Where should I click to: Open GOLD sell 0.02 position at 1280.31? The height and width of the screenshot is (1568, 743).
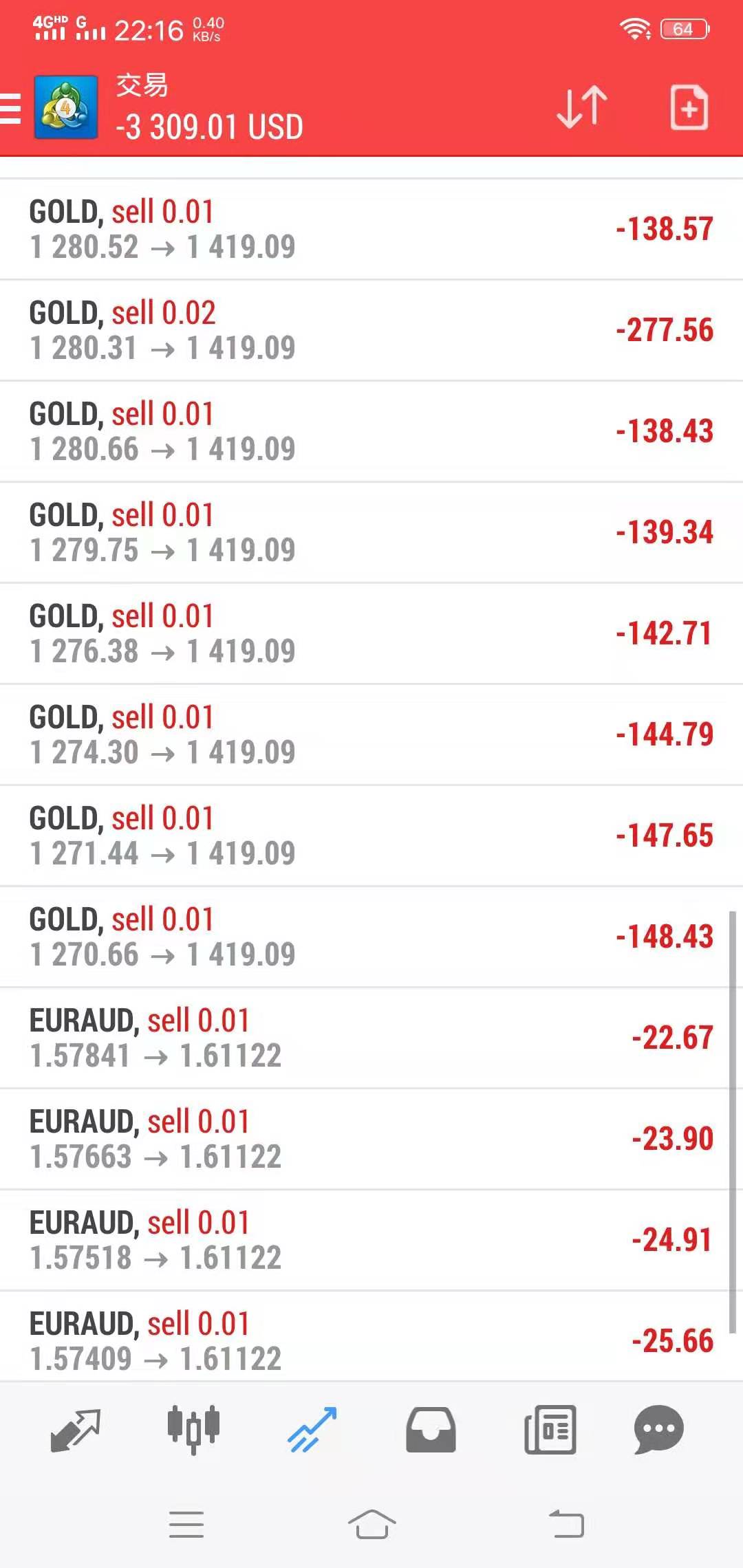pos(371,331)
